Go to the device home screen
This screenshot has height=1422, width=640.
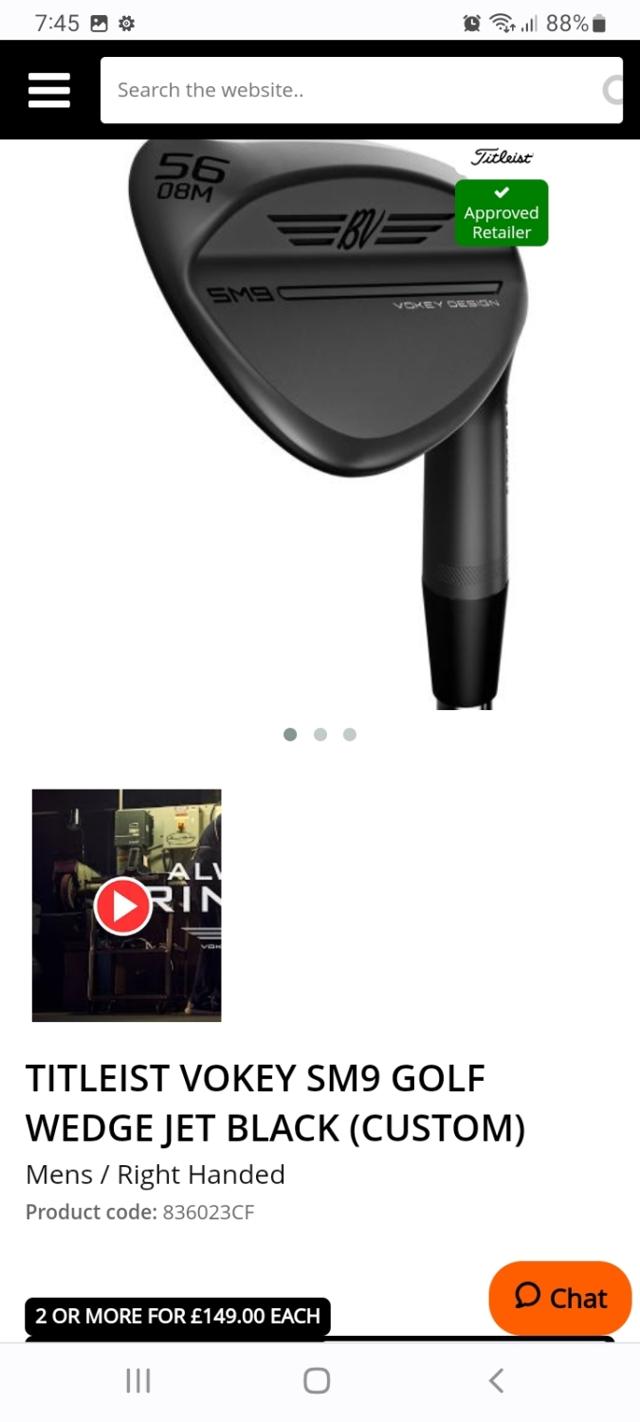coord(317,1381)
